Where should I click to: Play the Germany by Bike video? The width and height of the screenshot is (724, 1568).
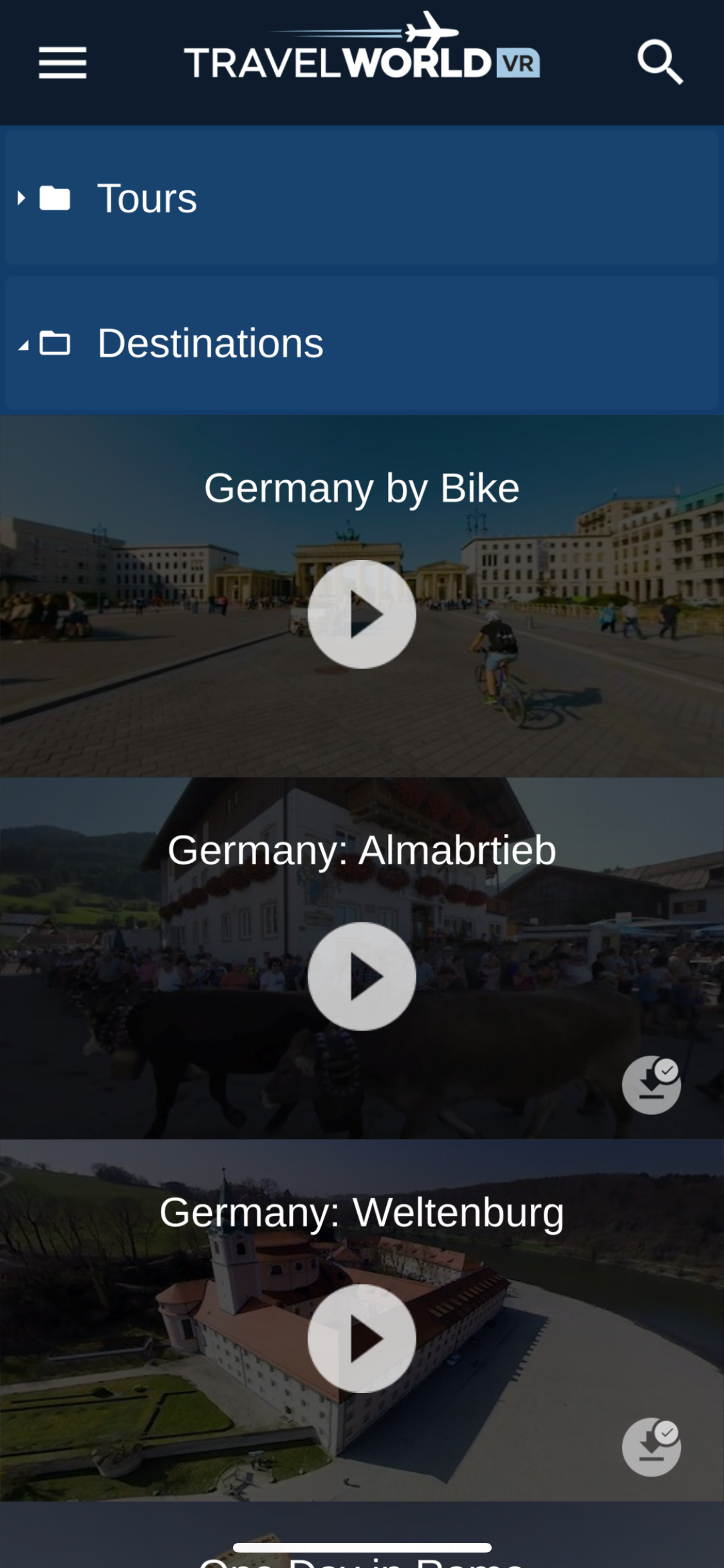(x=362, y=614)
